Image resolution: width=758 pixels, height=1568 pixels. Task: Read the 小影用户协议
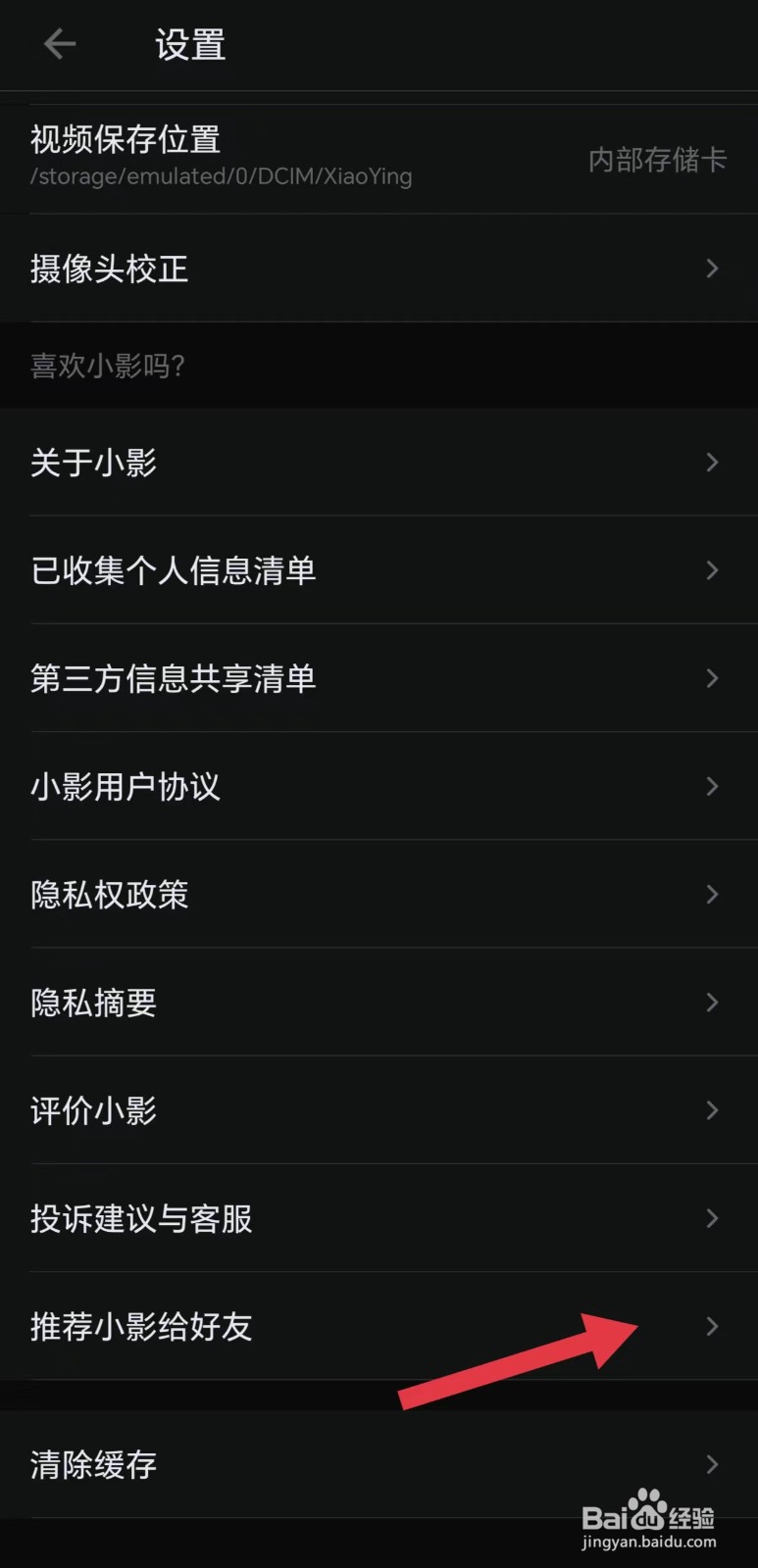379,786
